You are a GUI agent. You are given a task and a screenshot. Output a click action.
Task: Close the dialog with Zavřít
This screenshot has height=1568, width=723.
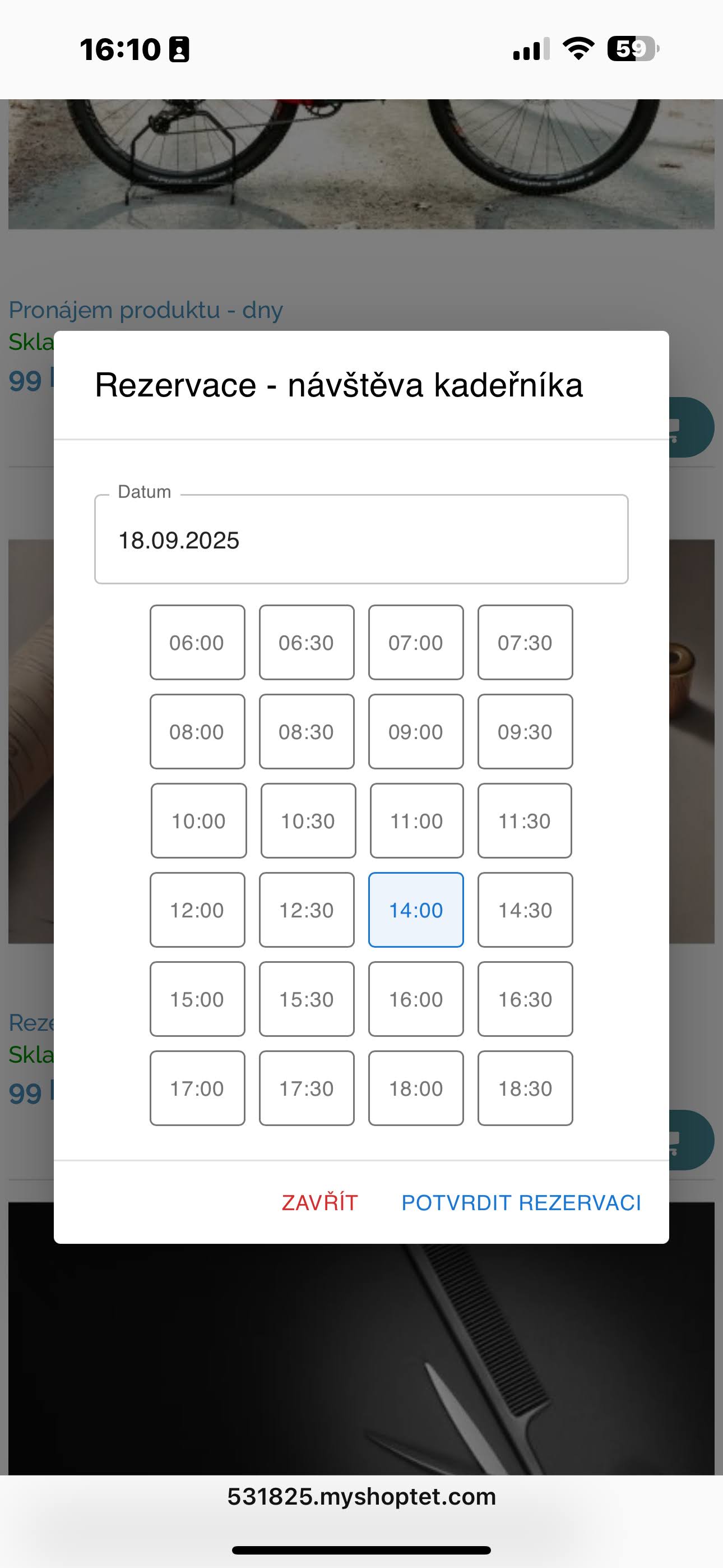(319, 1203)
